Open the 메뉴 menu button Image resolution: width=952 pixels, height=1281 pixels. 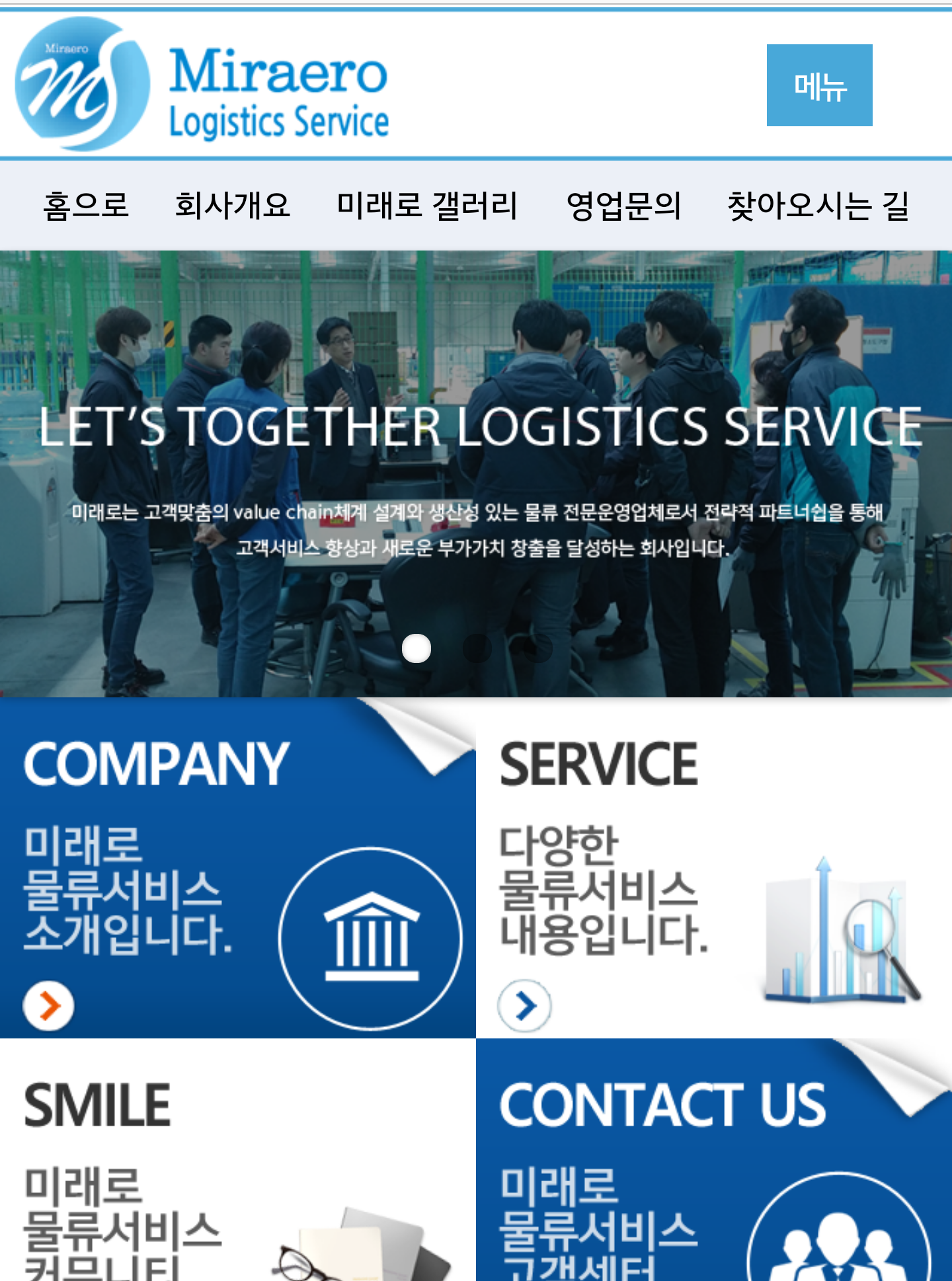pos(819,86)
